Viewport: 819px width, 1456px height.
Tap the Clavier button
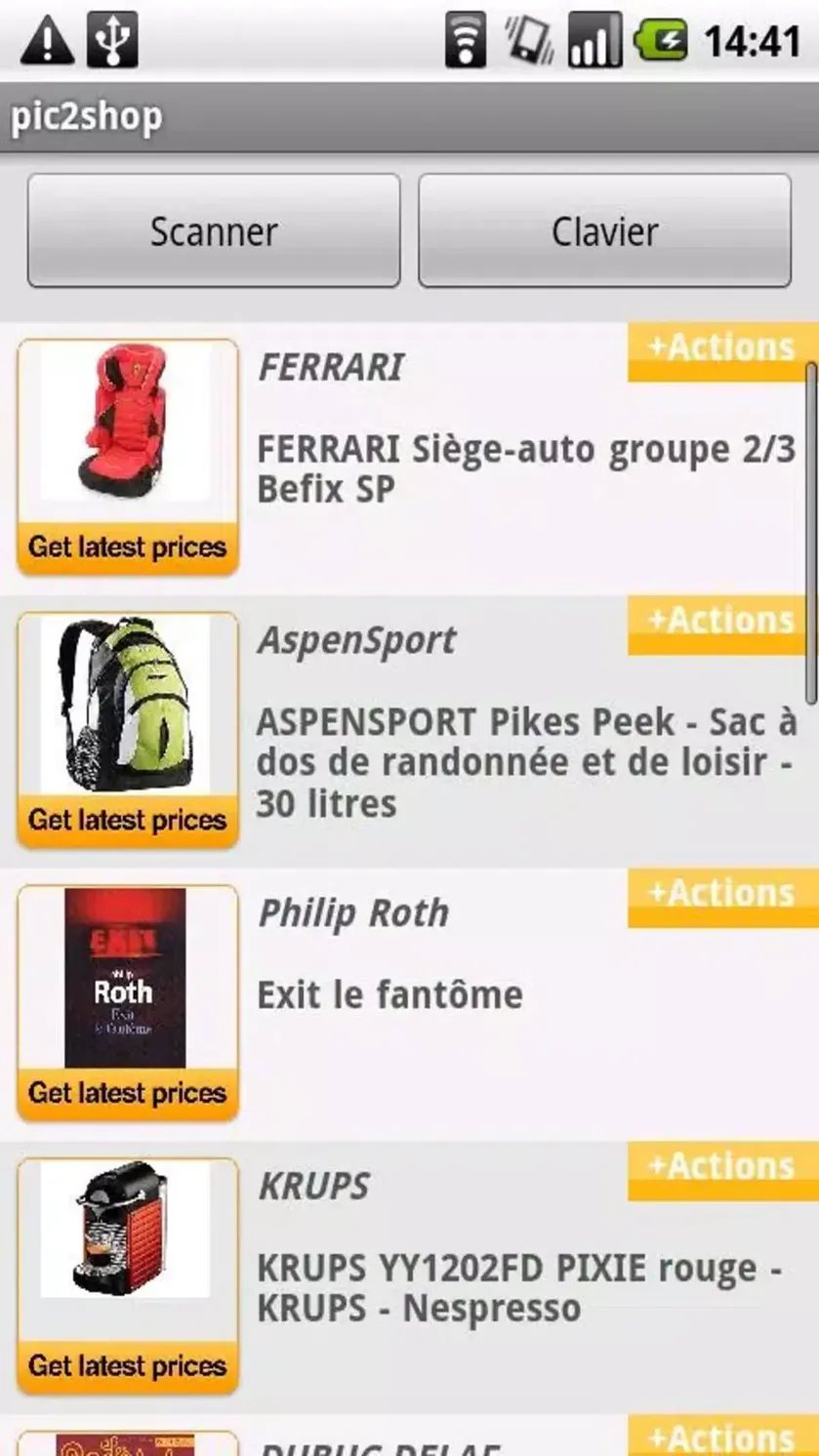coord(604,231)
